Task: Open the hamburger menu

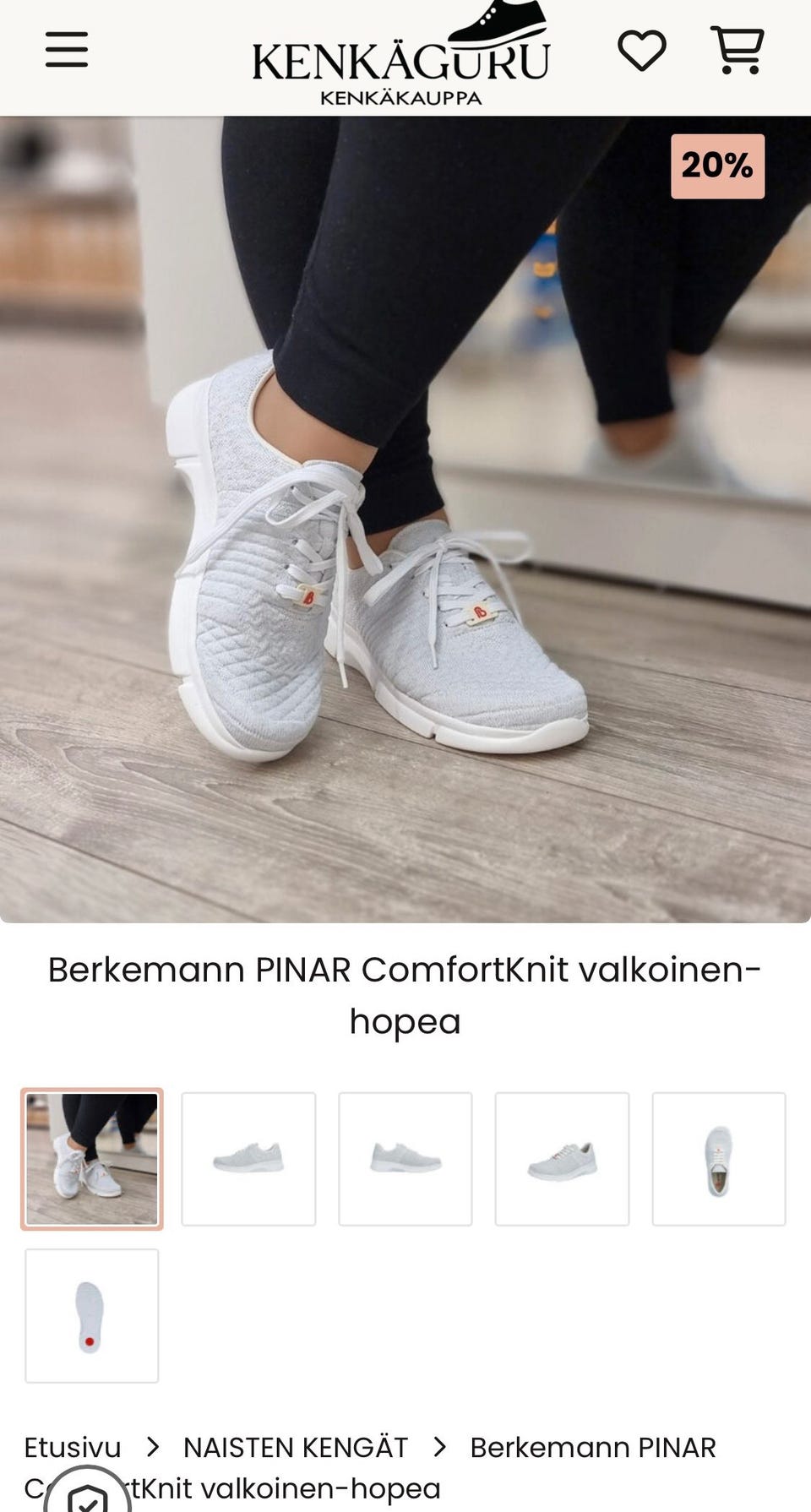Action: 67,50
